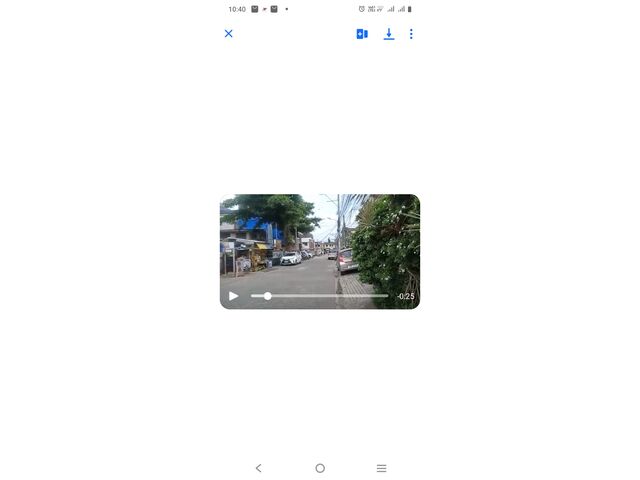Tap the video seek bar
The height and width of the screenshot is (480, 640).
(320, 296)
